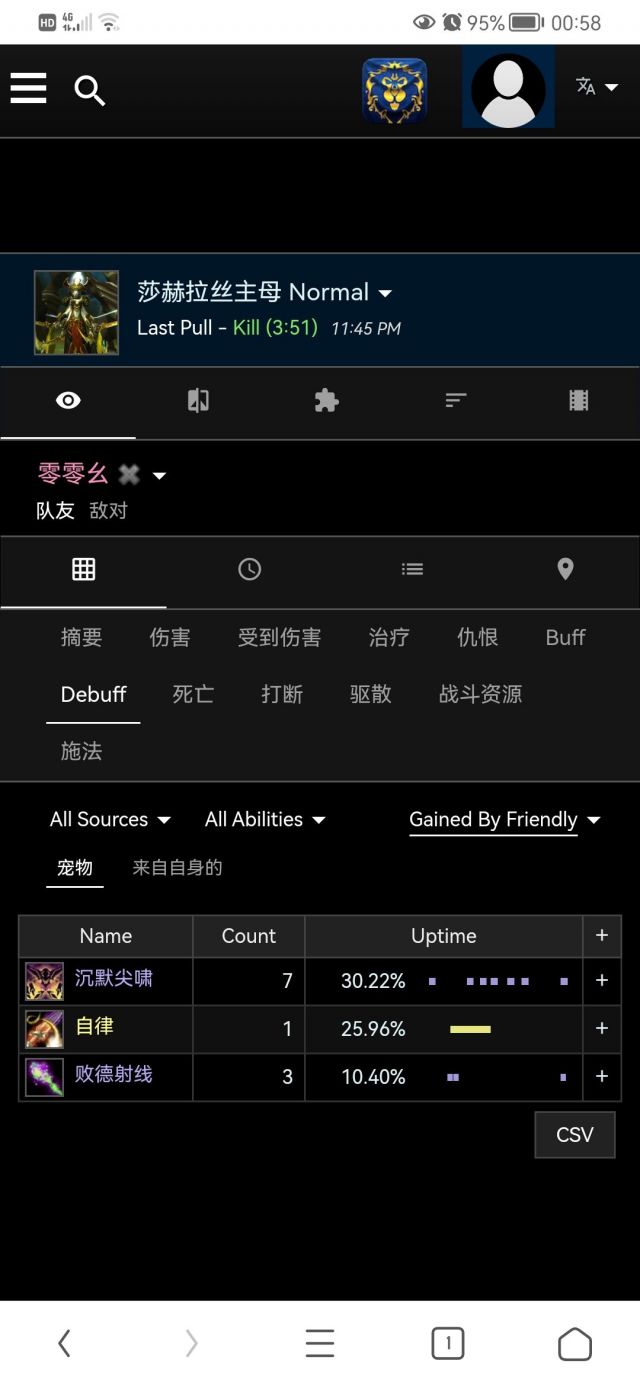Open the user profile avatar
This screenshot has width=640, height=1386.
(508, 88)
